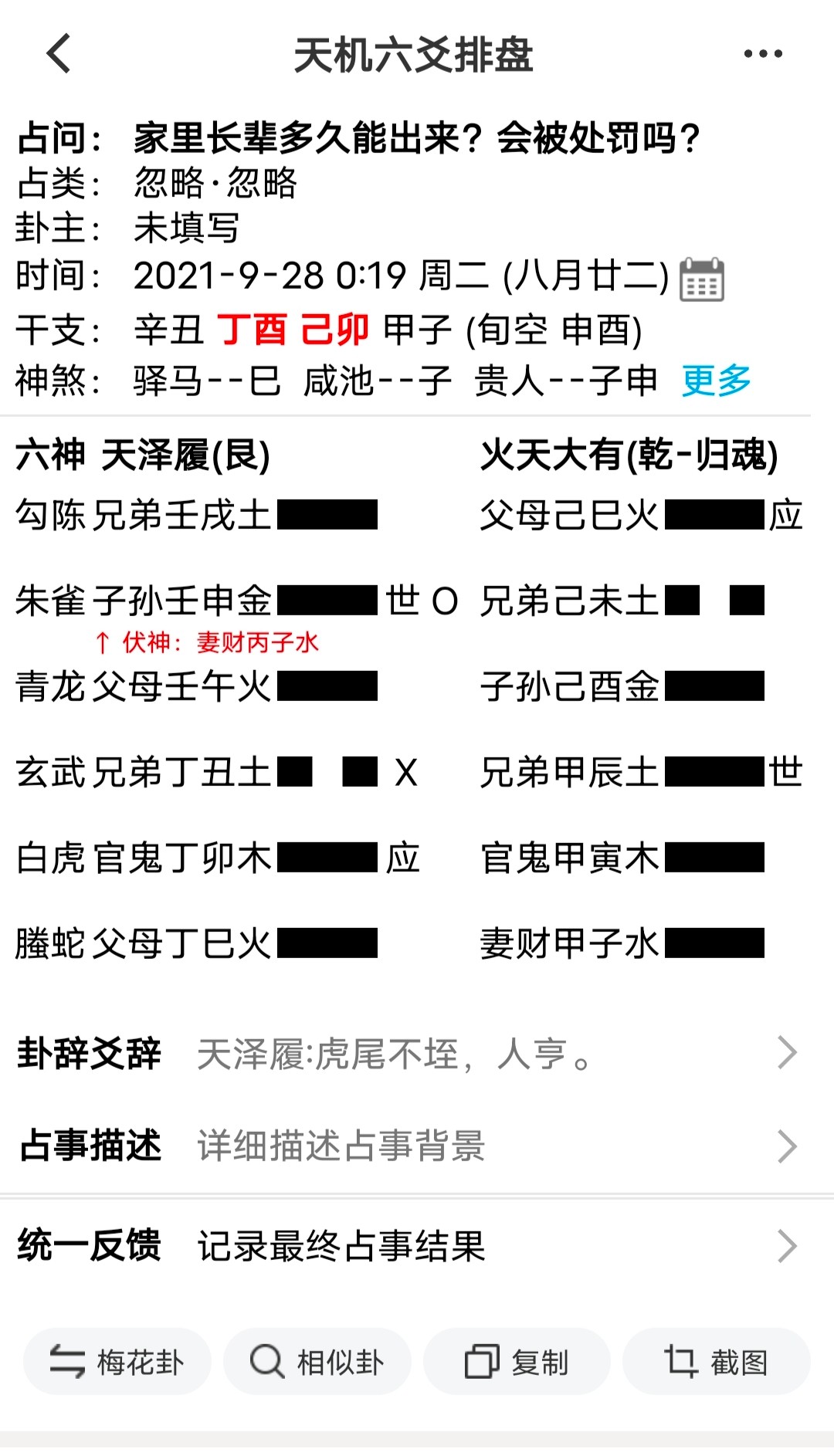Find 相似卦

tap(317, 1362)
